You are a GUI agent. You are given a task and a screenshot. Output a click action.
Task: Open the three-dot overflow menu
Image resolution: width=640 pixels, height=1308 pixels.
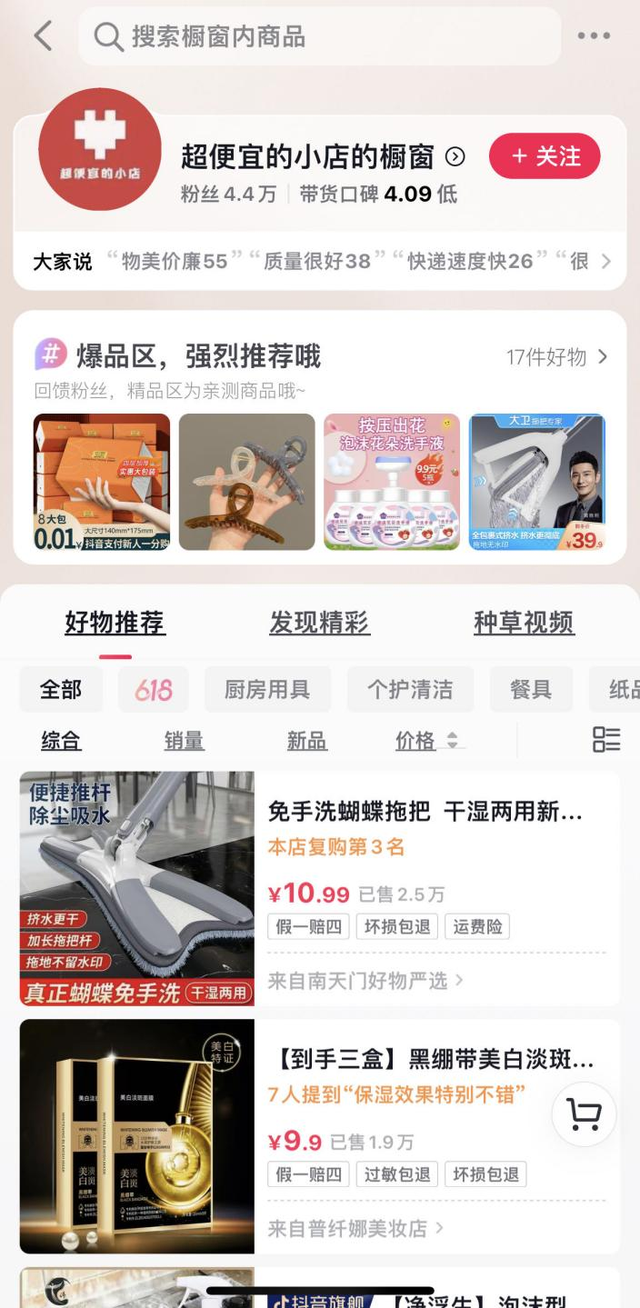coord(593,37)
